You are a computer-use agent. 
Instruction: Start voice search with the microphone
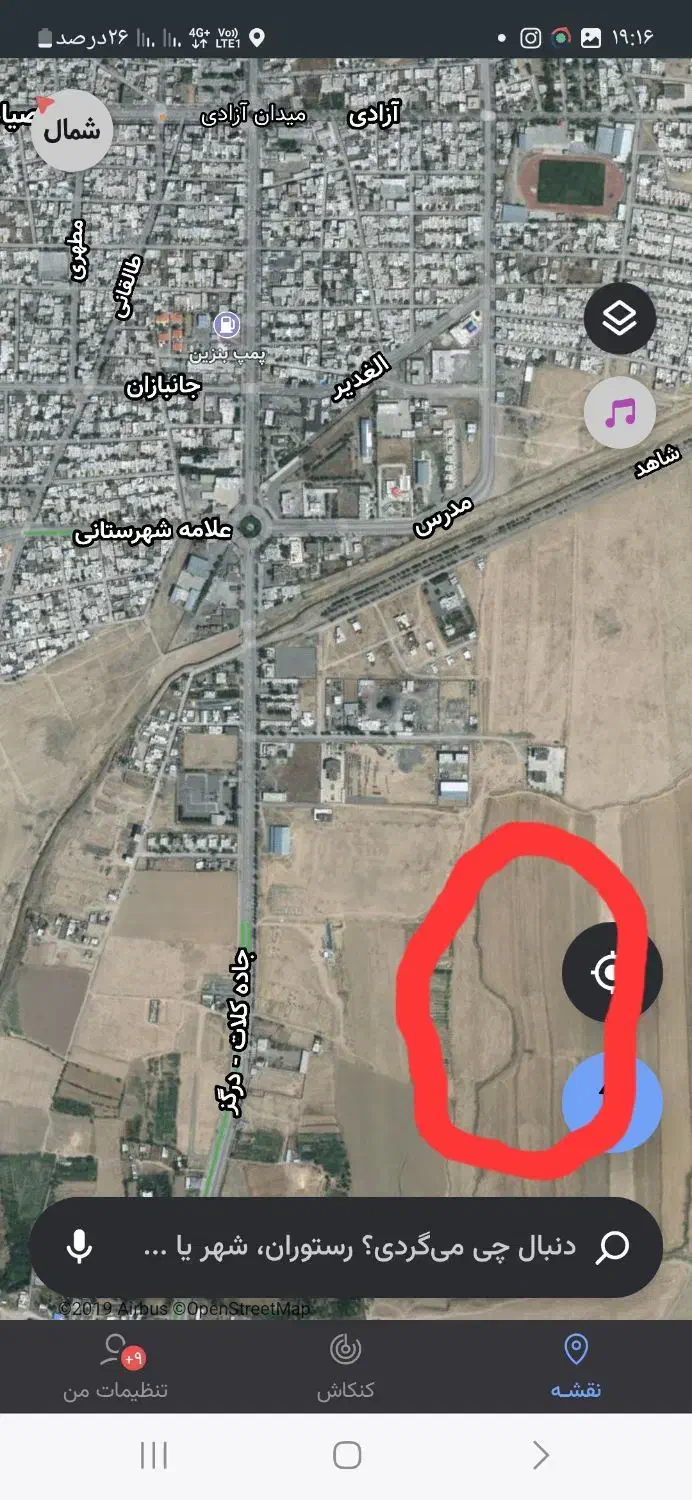tap(79, 1247)
